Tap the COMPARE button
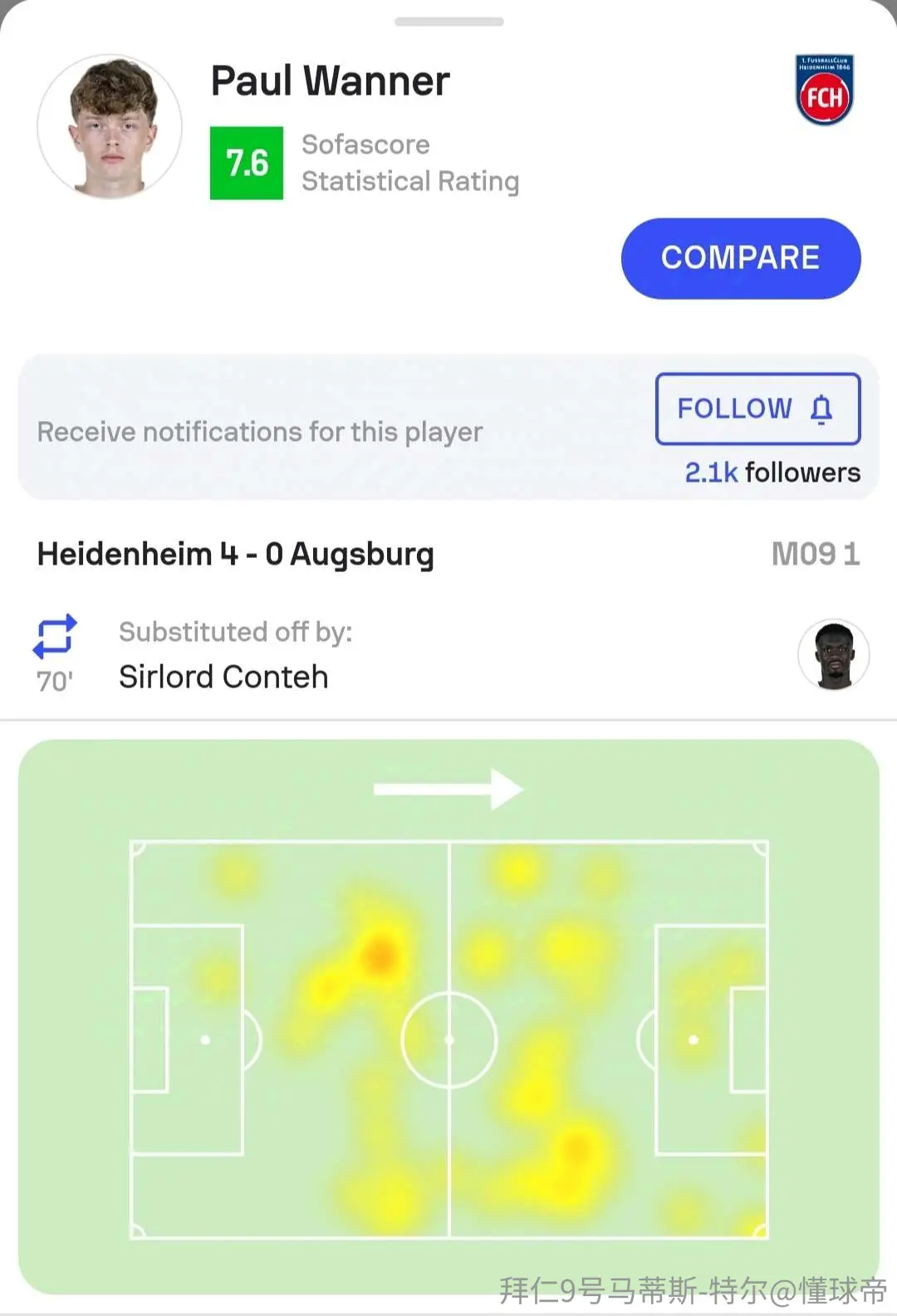 coord(741,258)
